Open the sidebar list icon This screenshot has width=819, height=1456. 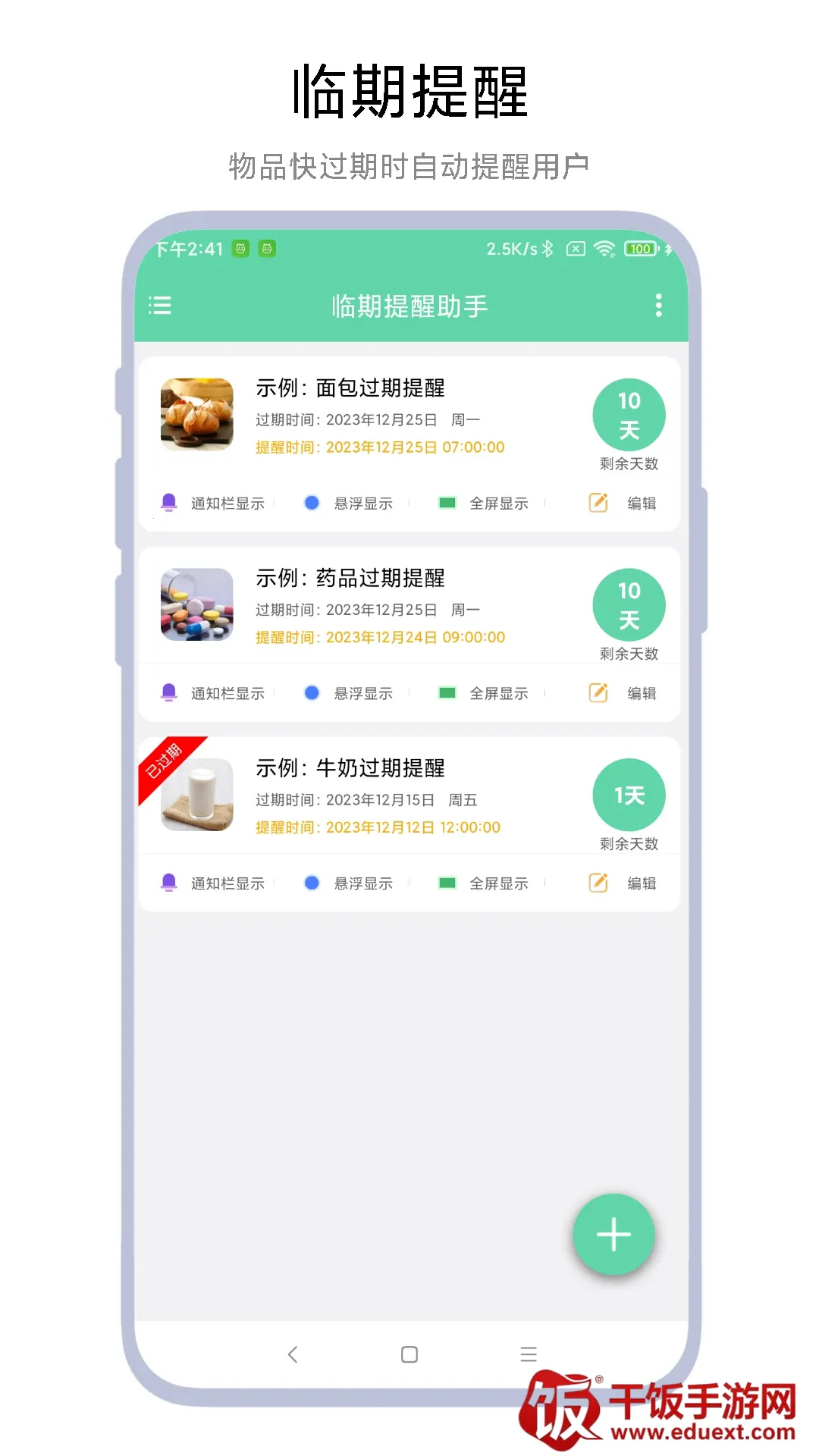[160, 306]
